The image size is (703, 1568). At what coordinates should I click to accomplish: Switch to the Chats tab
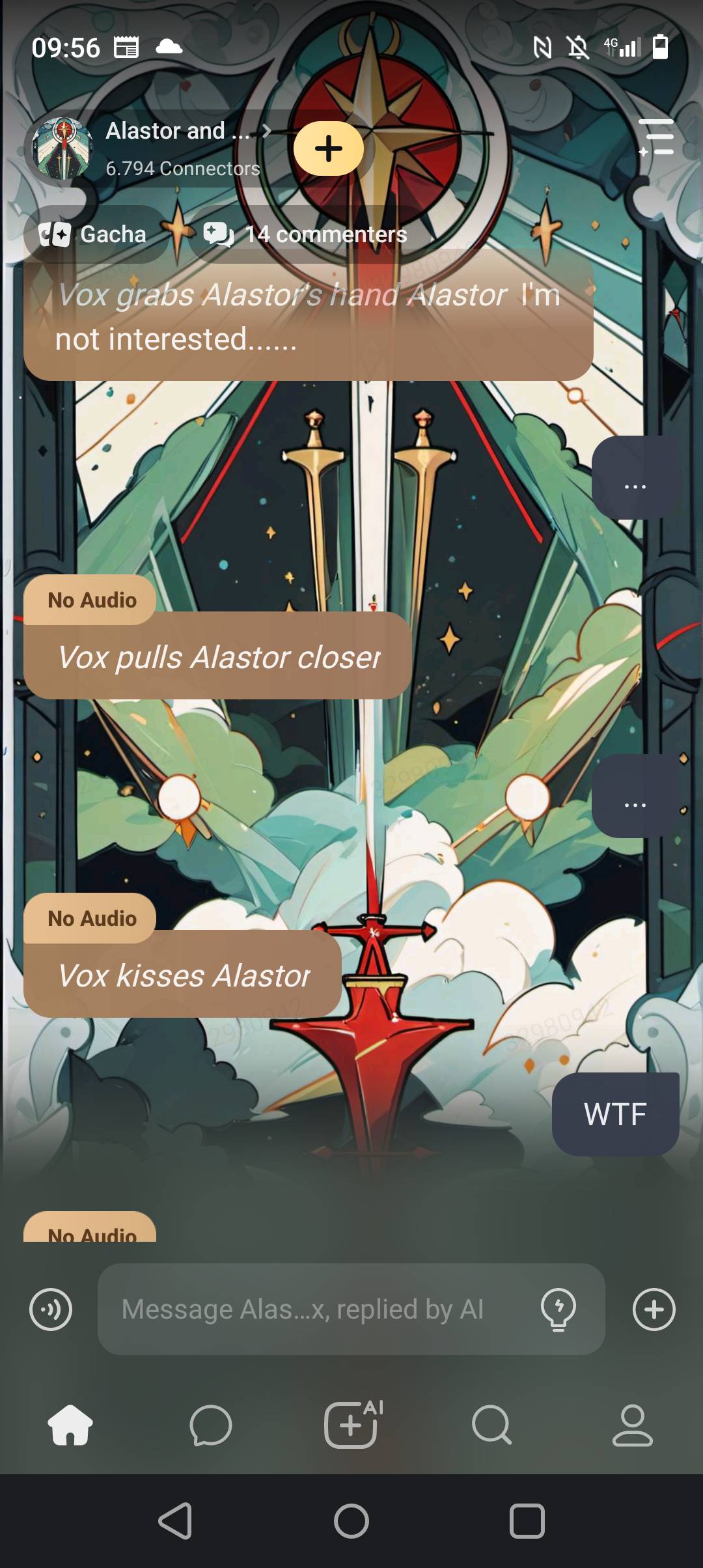pos(211,1425)
